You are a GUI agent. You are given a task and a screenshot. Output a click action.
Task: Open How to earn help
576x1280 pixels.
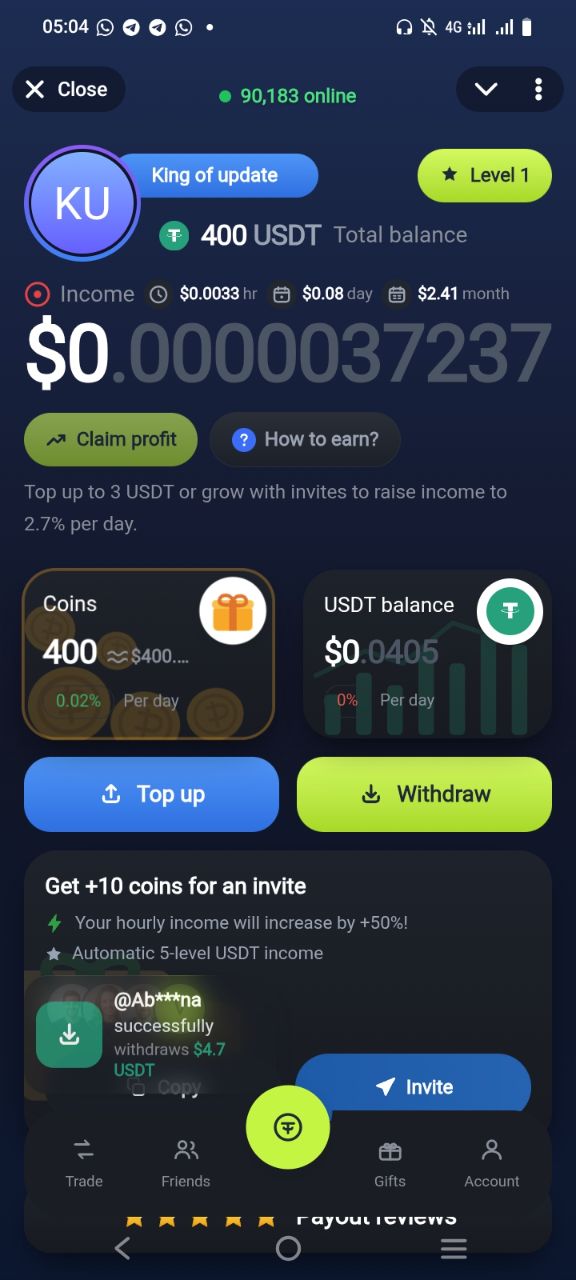pyautogui.click(x=305, y=439)
